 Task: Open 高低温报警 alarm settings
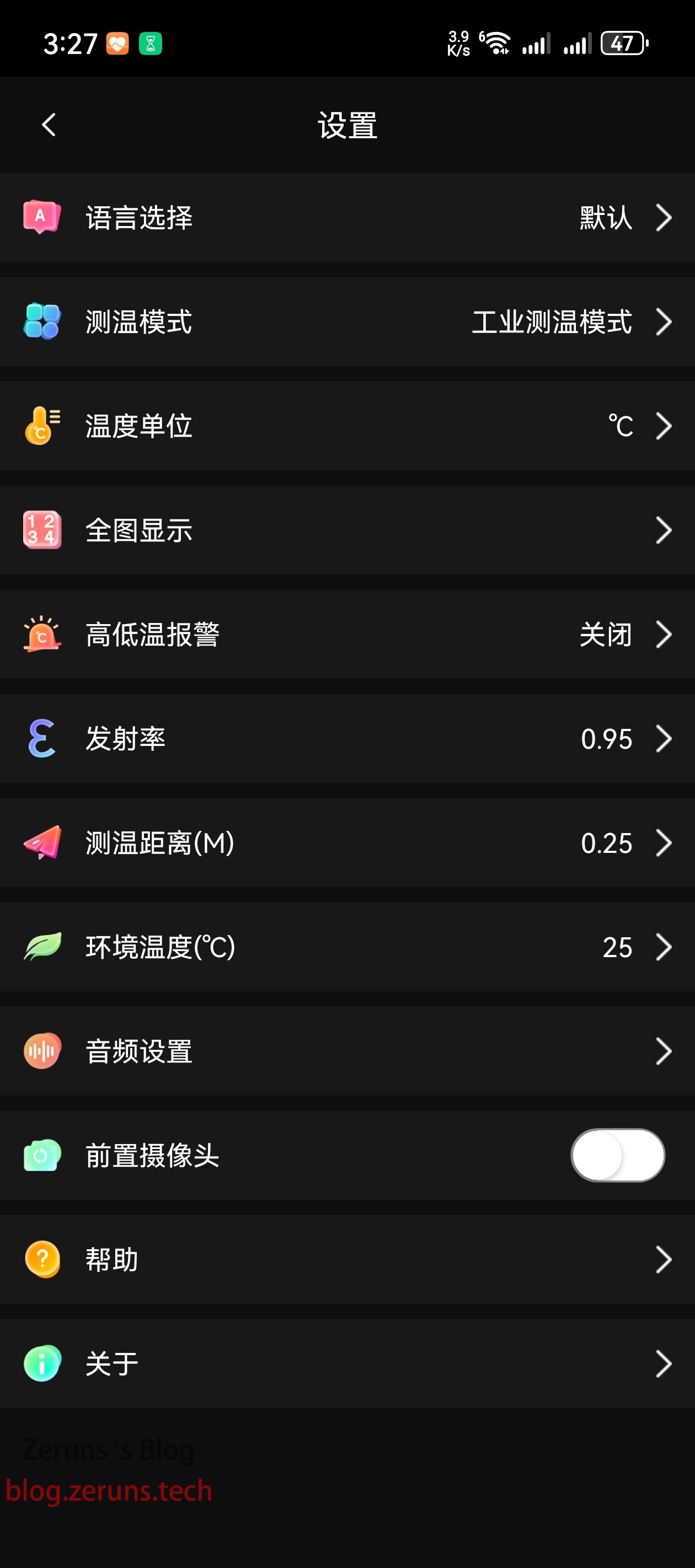[x=347, y=634]
